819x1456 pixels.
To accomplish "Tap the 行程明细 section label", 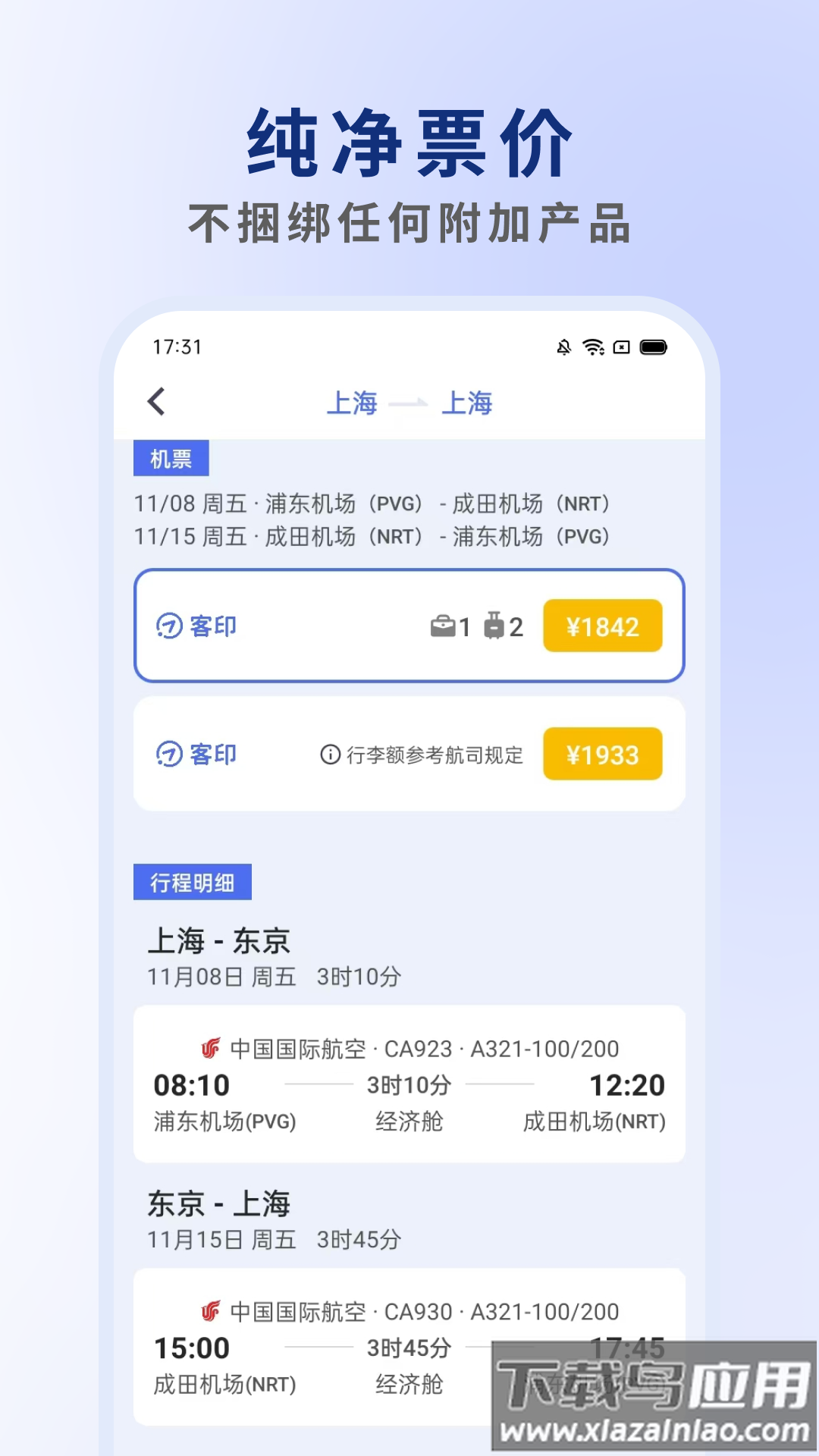I will coord(191,882).
